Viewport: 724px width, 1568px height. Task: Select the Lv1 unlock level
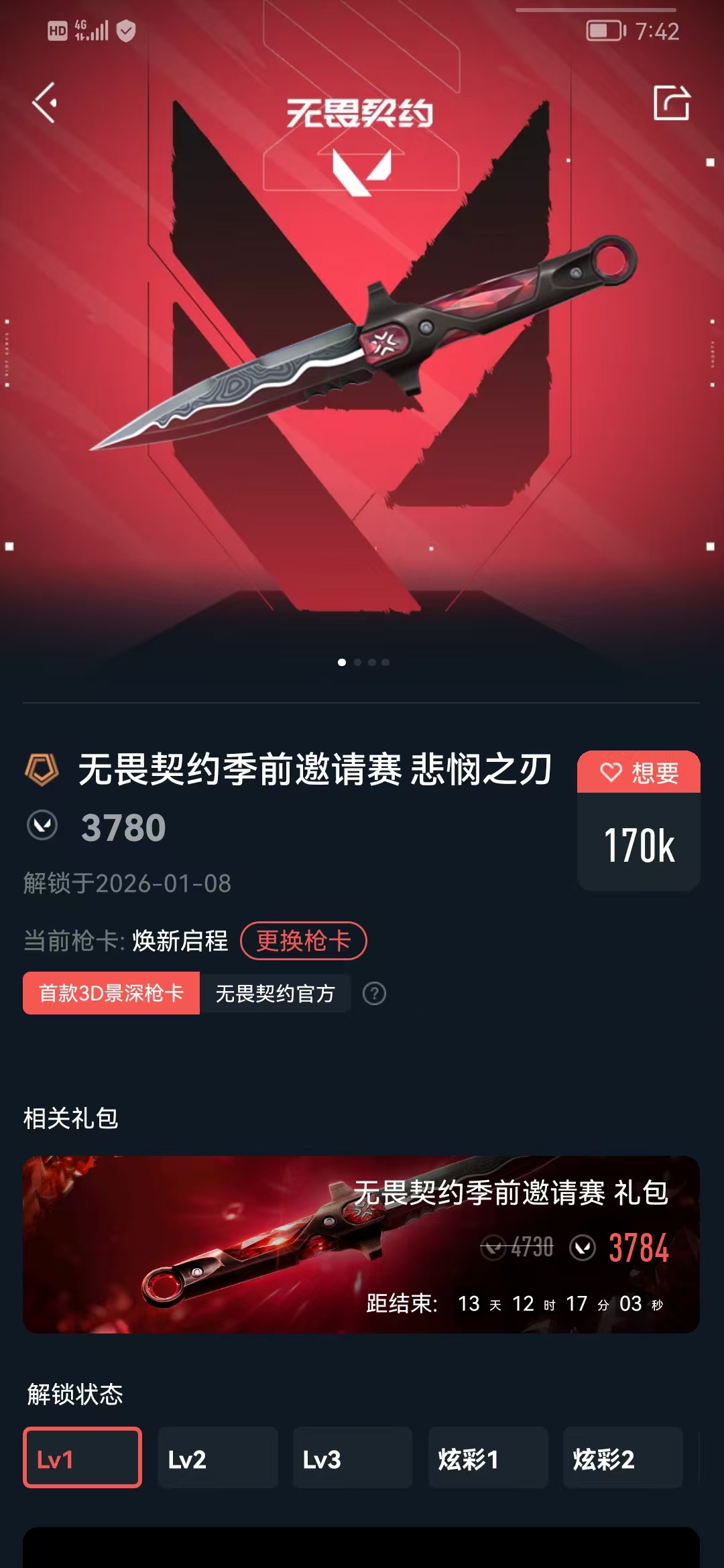82,1458
